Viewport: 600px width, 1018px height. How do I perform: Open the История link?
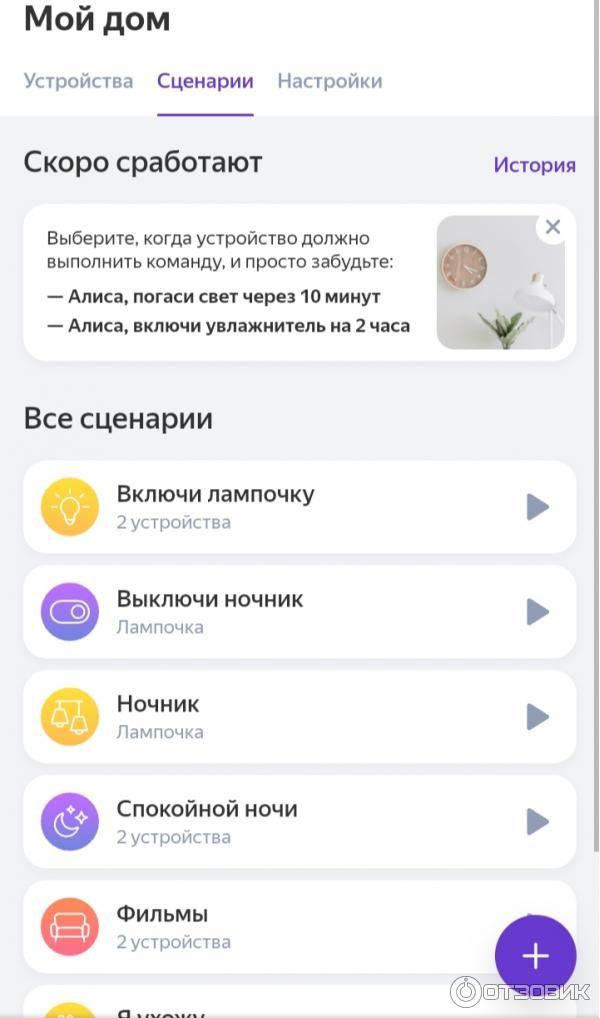[534, 165]
